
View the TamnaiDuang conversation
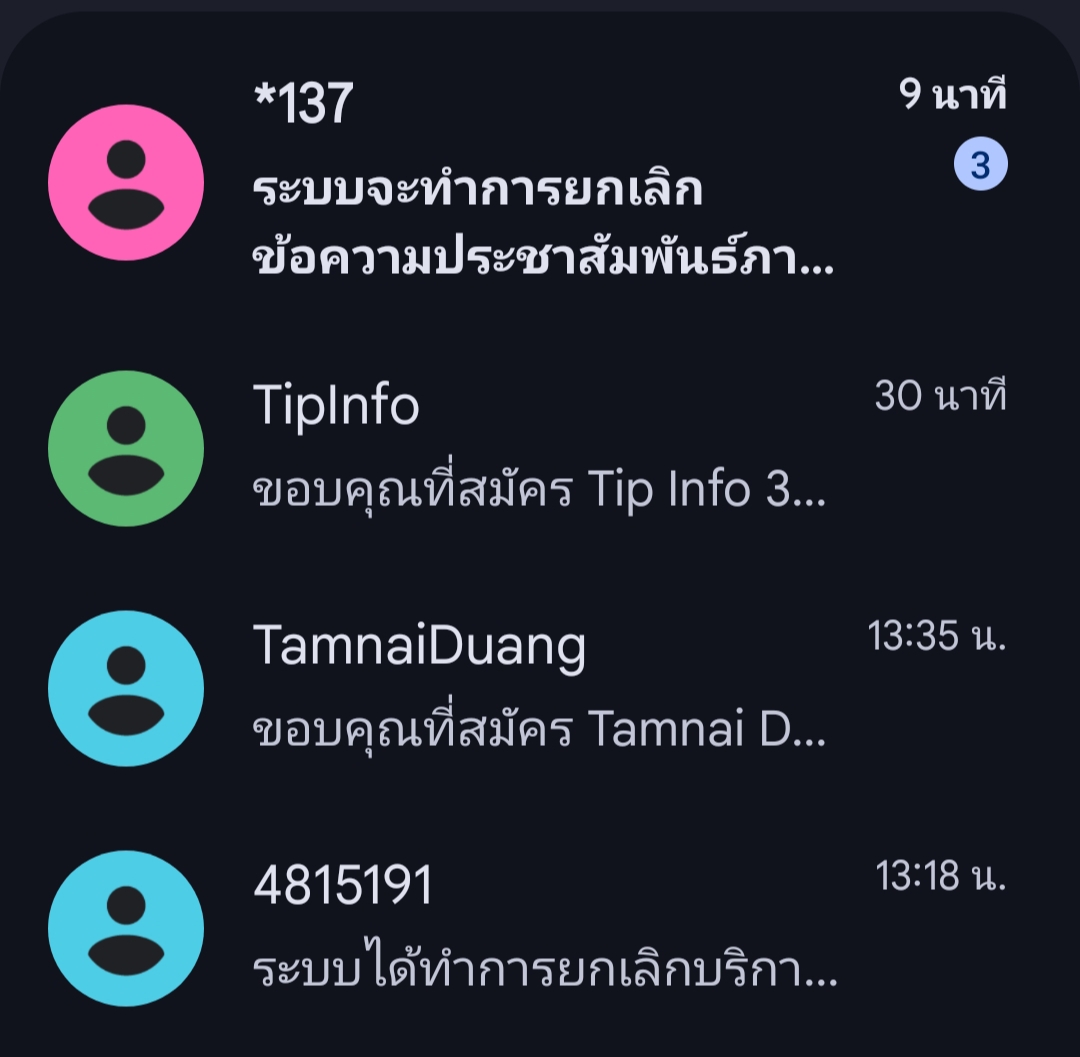[x=540, y=688]
